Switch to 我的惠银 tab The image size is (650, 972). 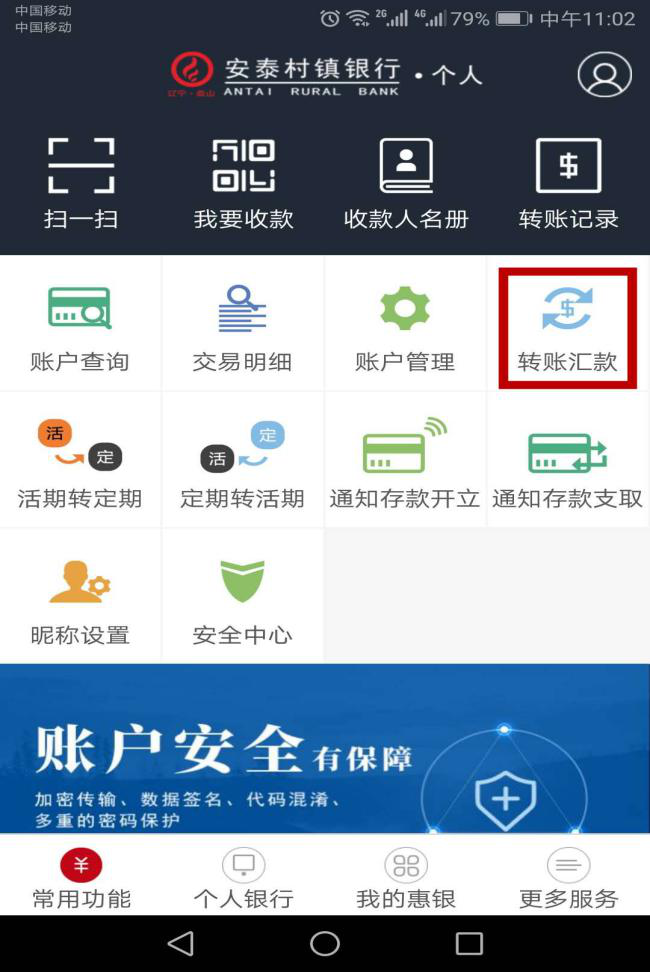(406, 879)
